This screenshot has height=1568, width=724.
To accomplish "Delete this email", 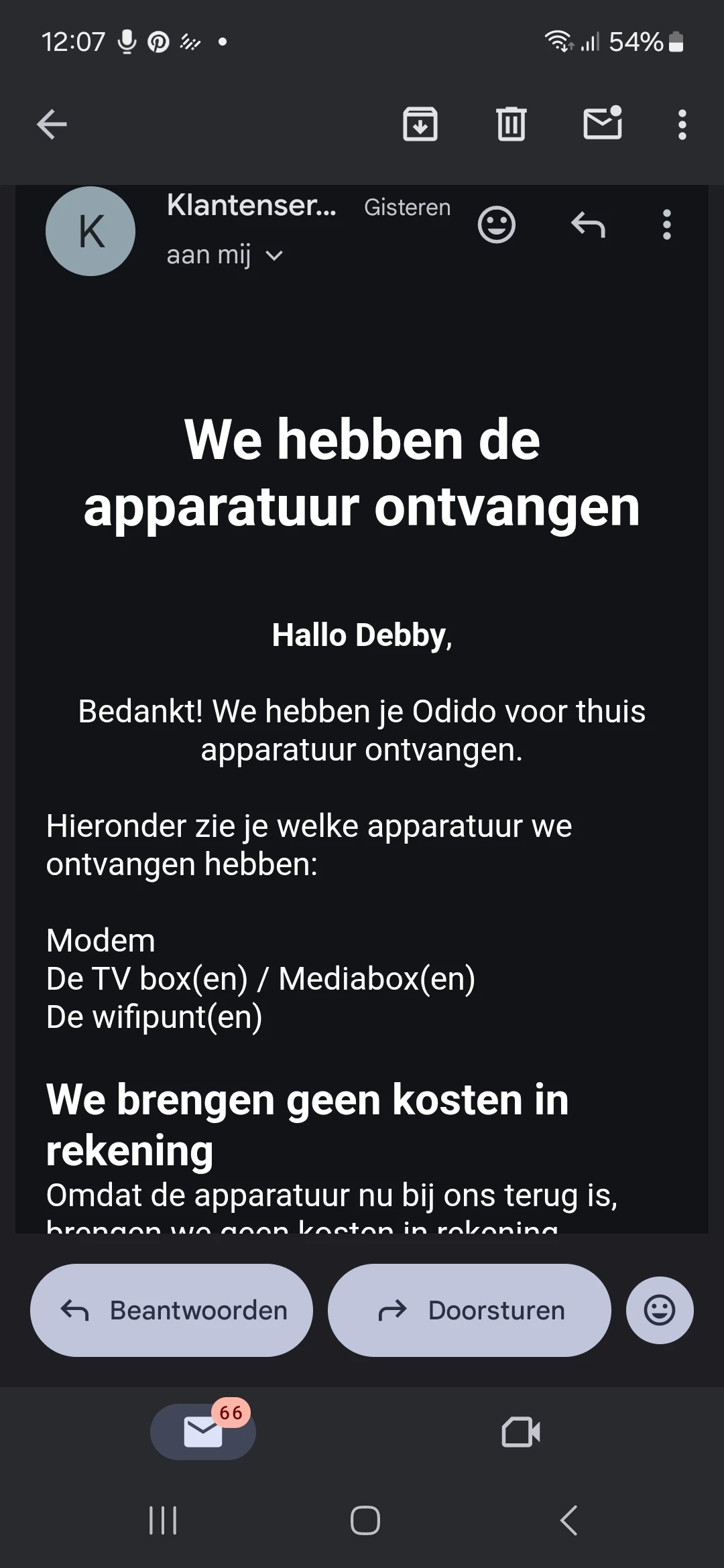I will pos(511,125).
